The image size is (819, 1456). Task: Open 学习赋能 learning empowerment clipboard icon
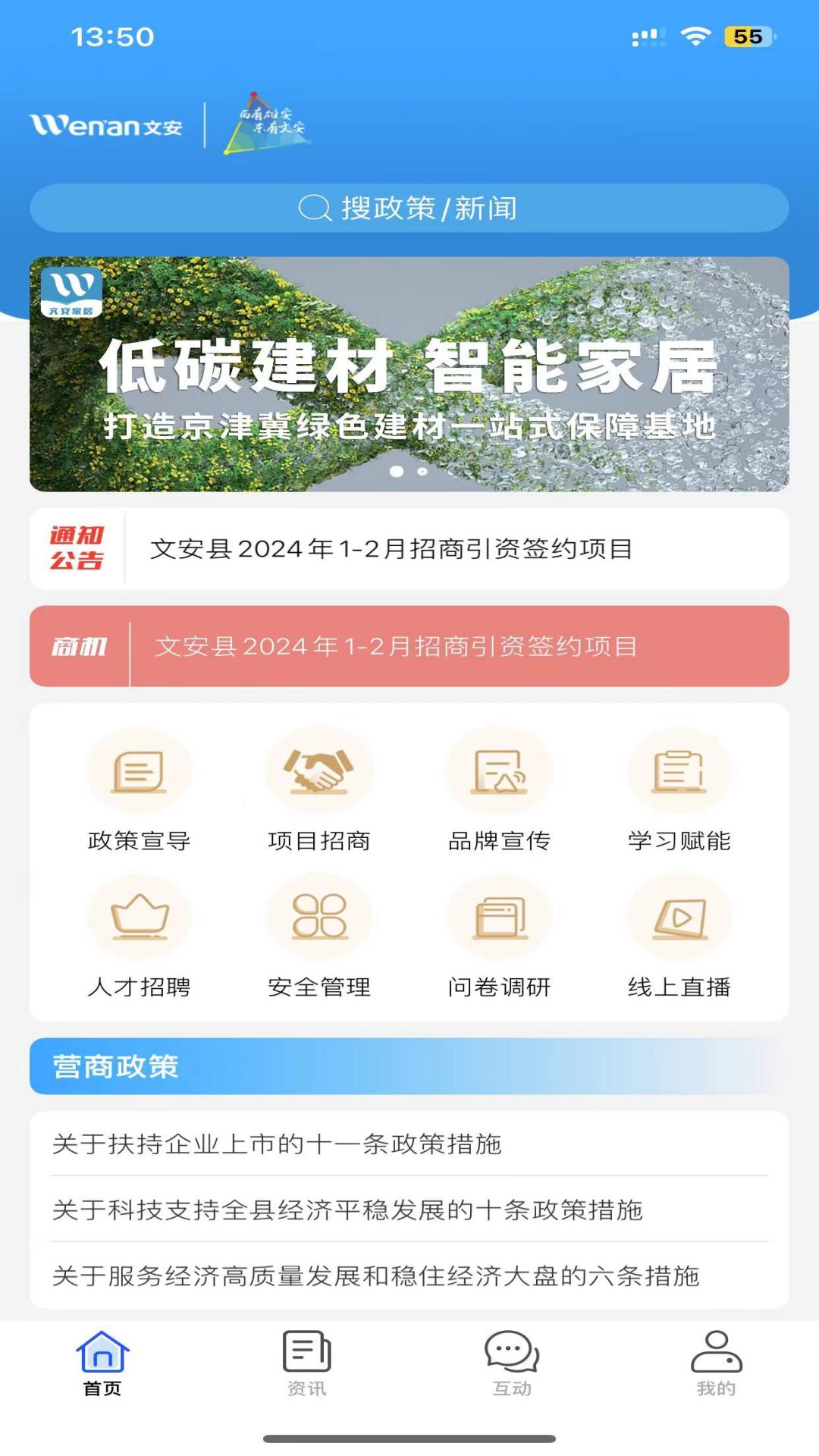pos(679,770)
